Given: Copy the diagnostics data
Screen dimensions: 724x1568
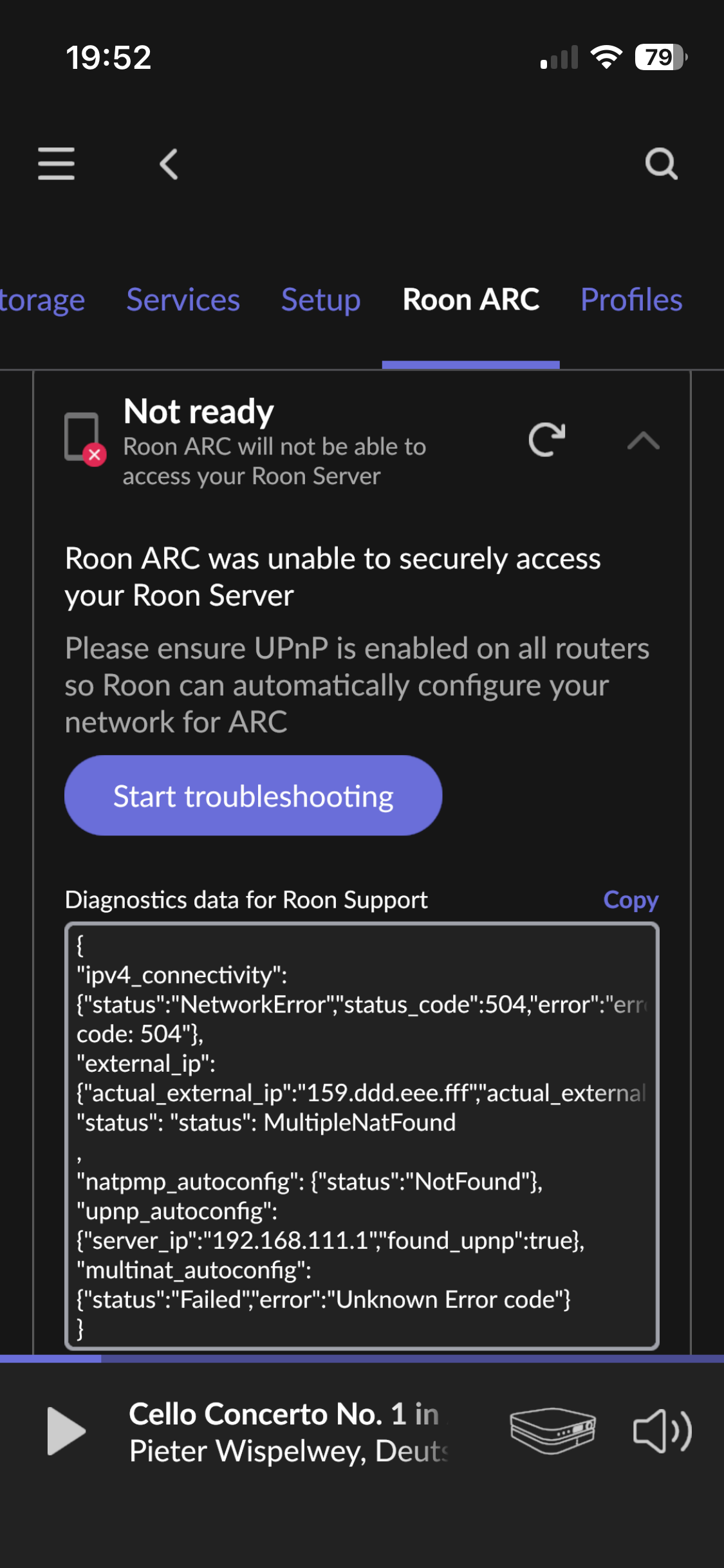Looking at the screenshot, I should pyautogui.click(x=630, y=899).
